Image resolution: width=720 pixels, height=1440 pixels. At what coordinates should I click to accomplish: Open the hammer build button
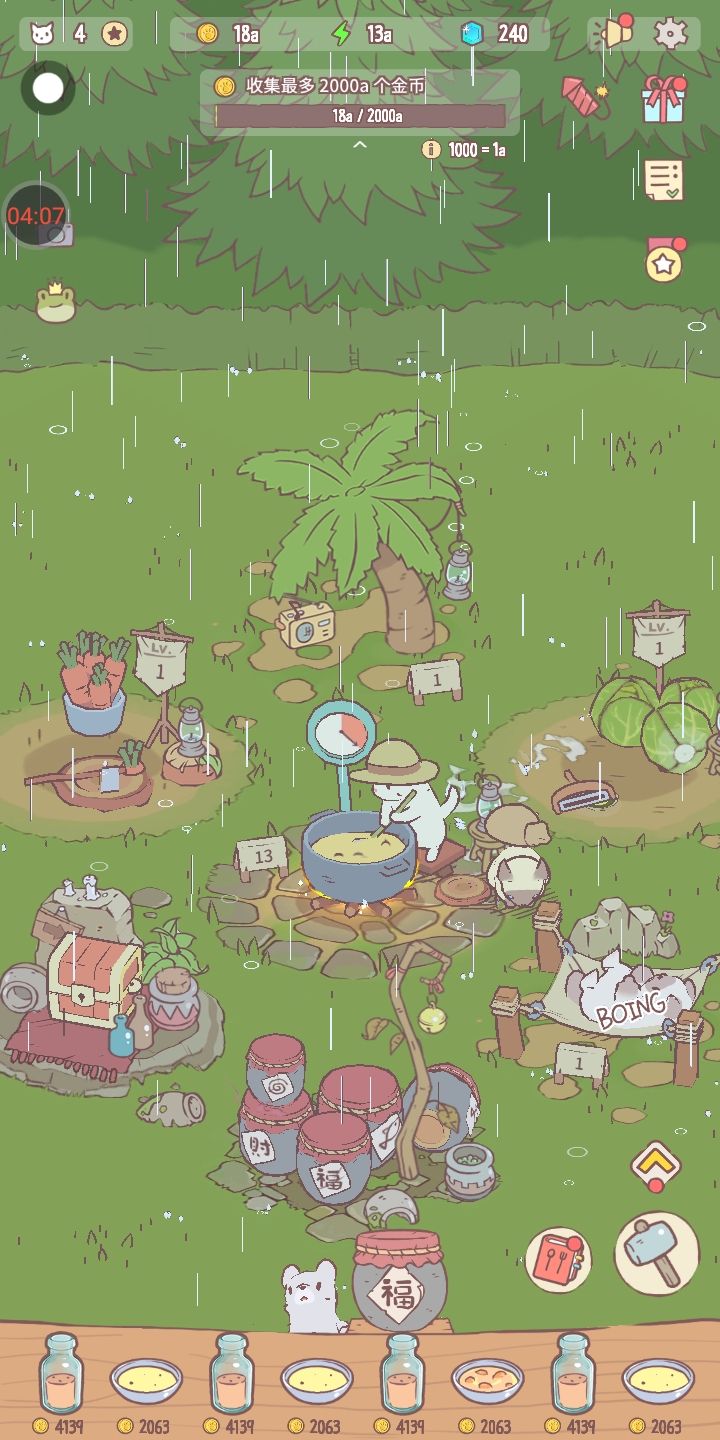tap(656, 1253)
